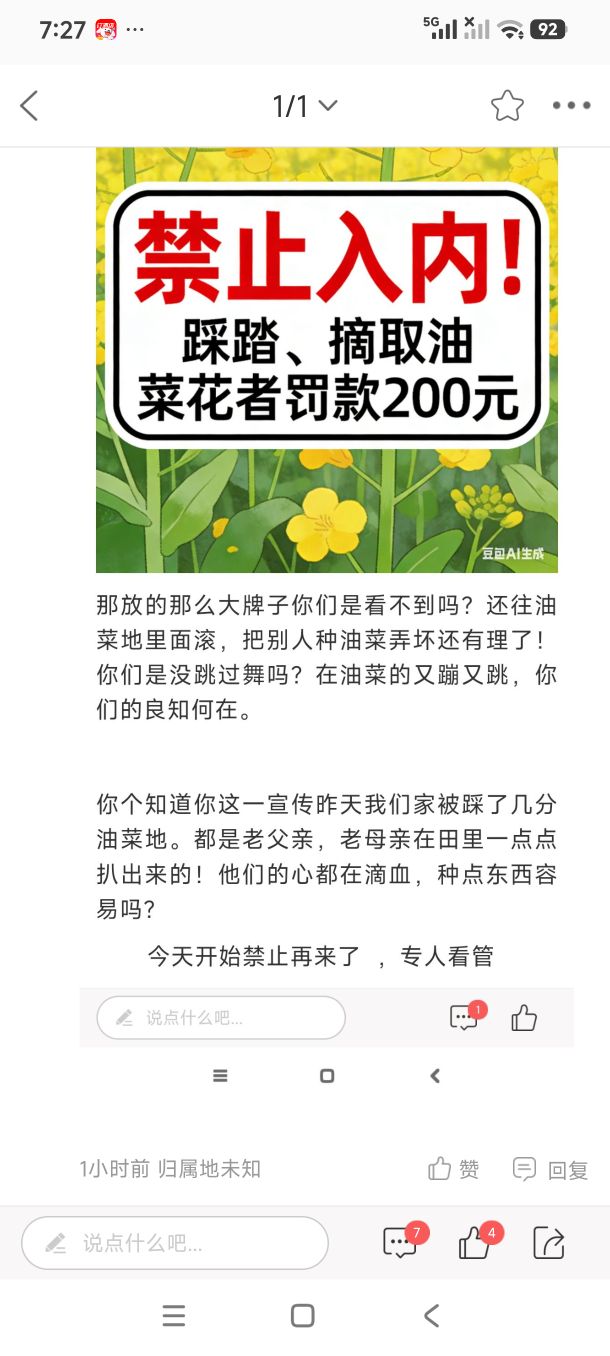Reply to this post via 回复
610x1356 pixels.
[x=550, y=1169]
